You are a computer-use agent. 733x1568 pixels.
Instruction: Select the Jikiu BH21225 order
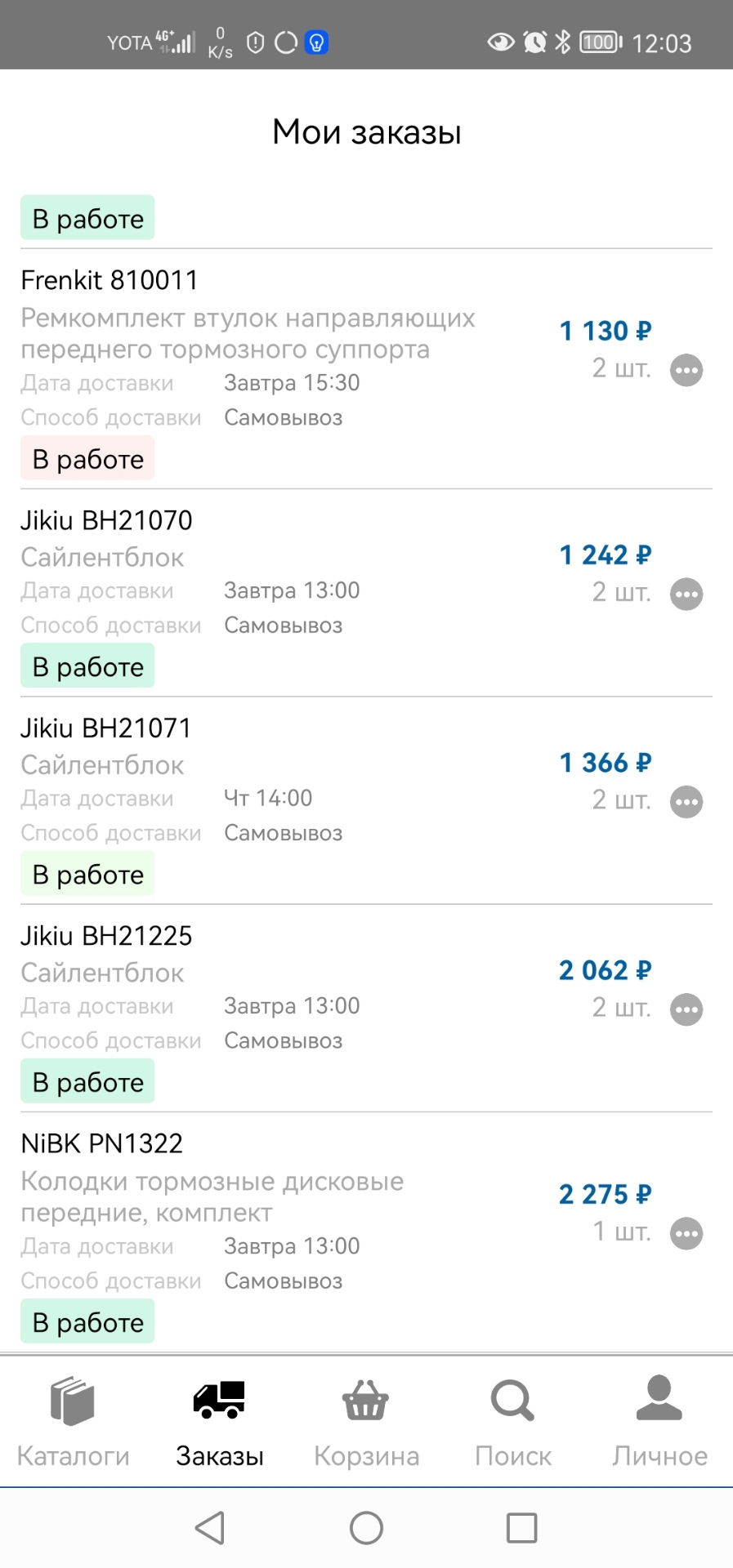pos(366,1008)
